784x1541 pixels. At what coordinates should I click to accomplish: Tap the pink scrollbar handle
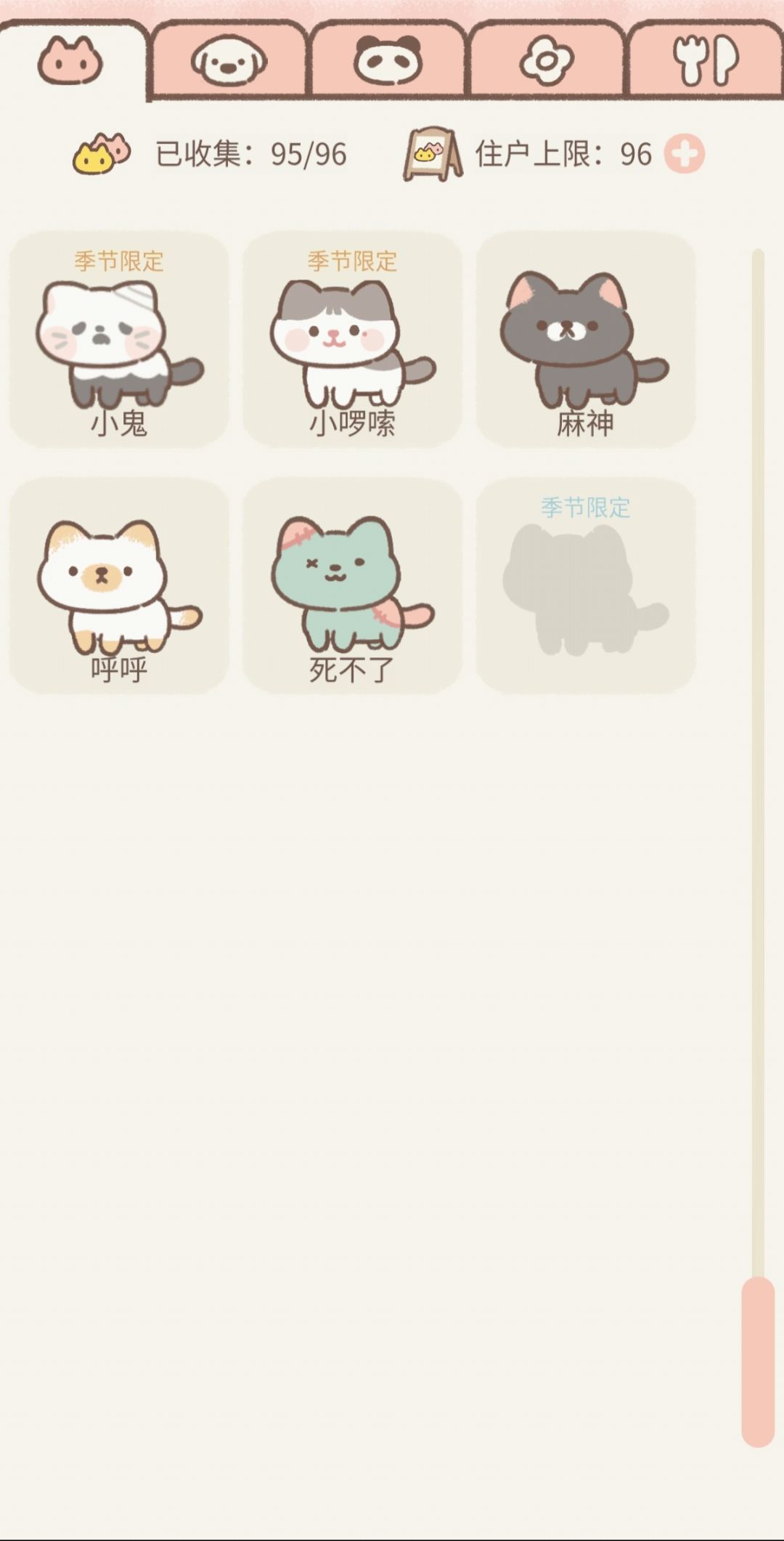coord(758,1362)
